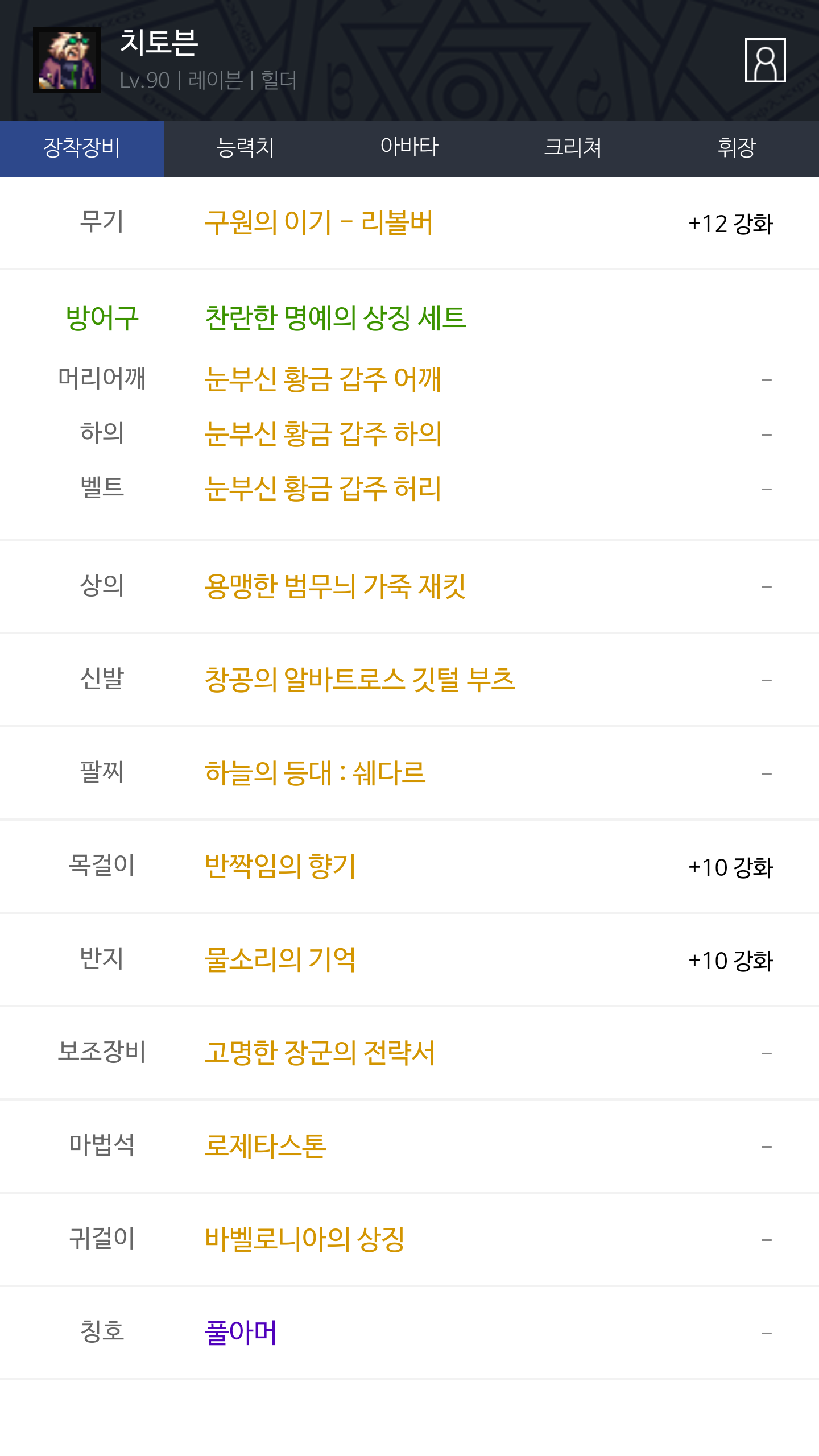View necklace 반짝임의 향기

pos(280,866)
